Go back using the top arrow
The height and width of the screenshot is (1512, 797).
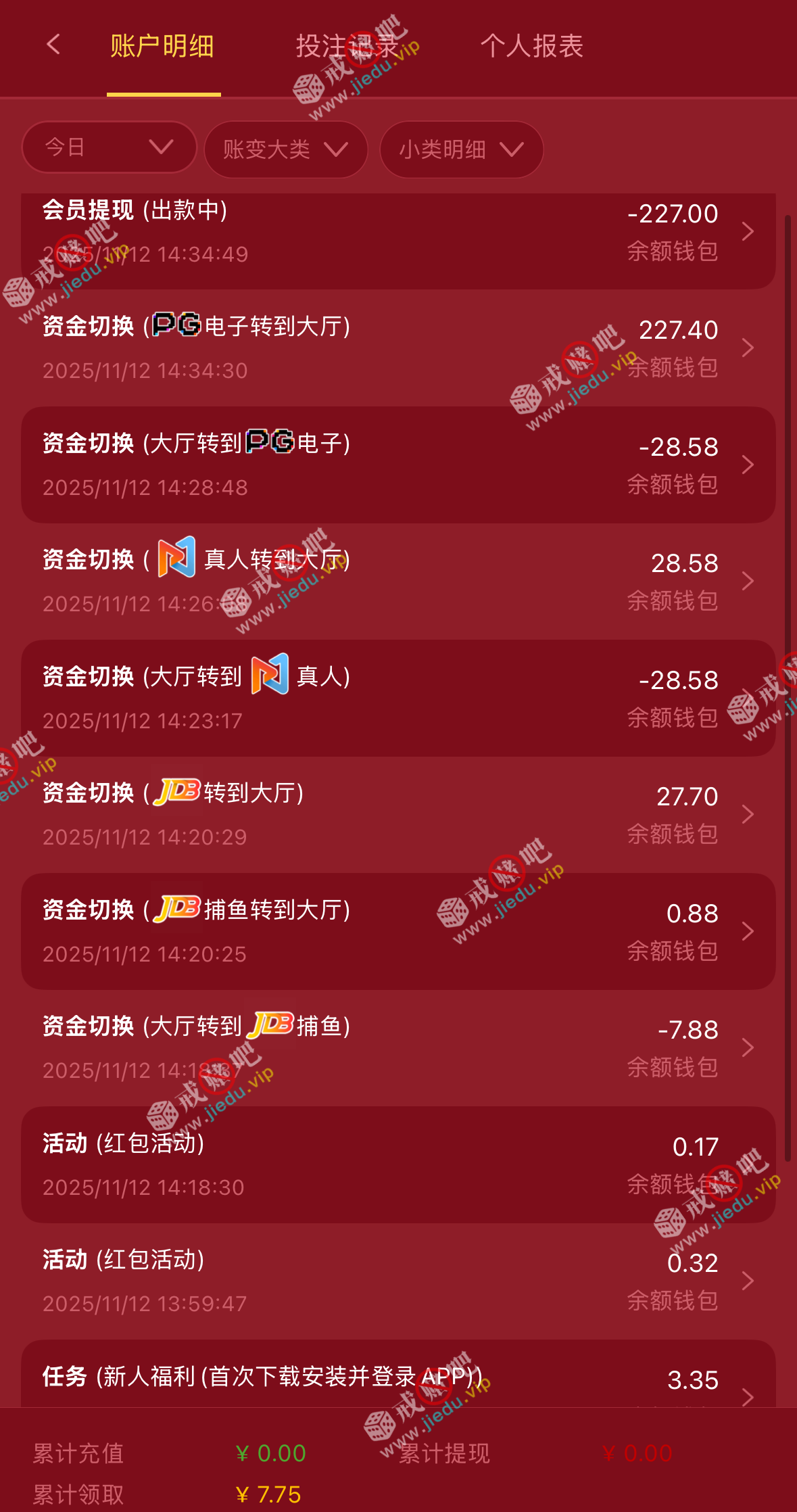coord(53,45)
